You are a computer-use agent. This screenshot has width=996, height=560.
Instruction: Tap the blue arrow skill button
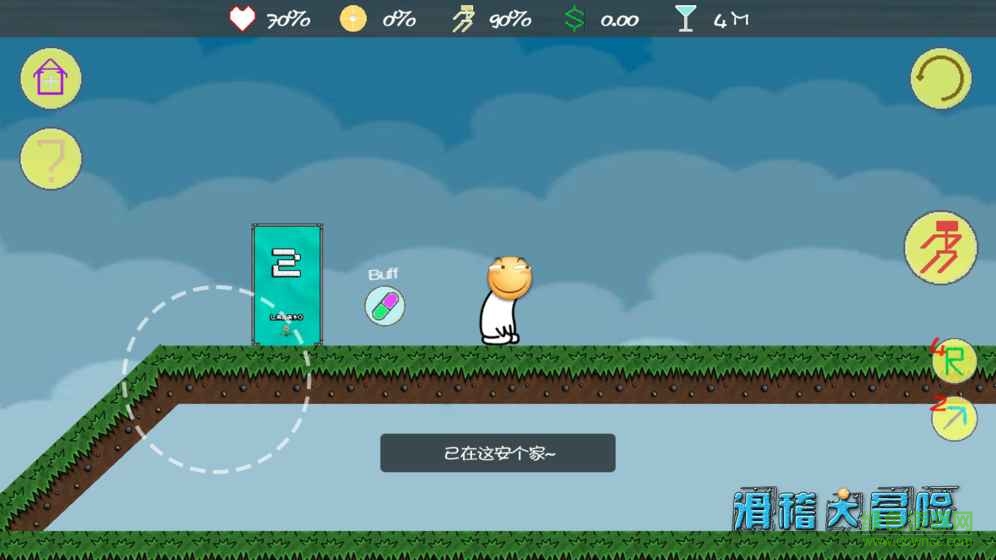click(x=954, y=418)
